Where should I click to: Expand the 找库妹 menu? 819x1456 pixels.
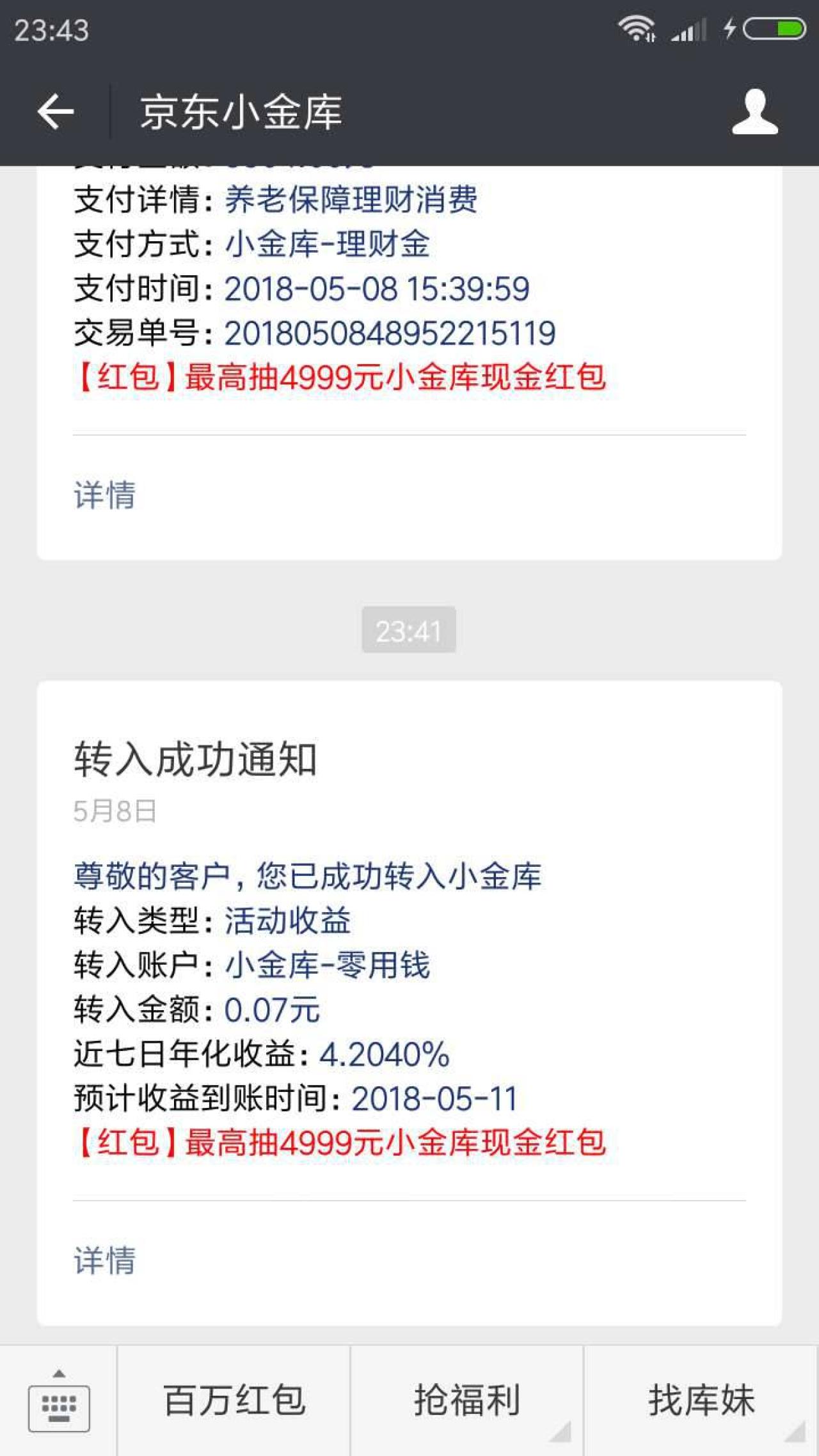[701, 1400]
